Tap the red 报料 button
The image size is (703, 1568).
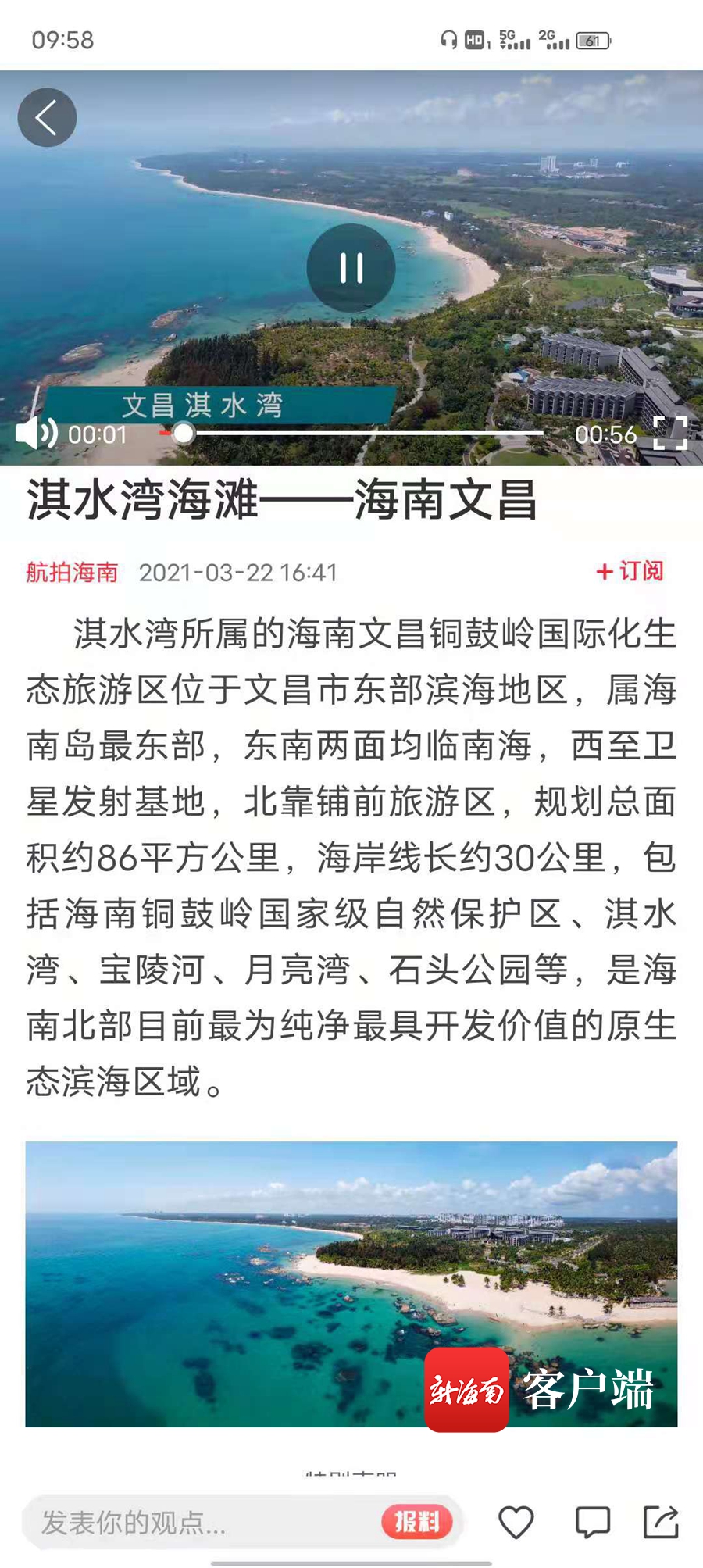pyautogui.click(x=417, y=1521)
